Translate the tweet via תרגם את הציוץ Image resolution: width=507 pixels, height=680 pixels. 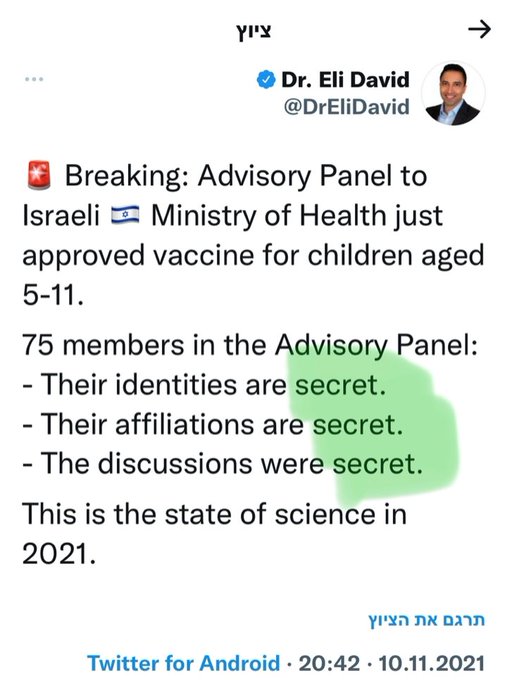coord(427,620)
